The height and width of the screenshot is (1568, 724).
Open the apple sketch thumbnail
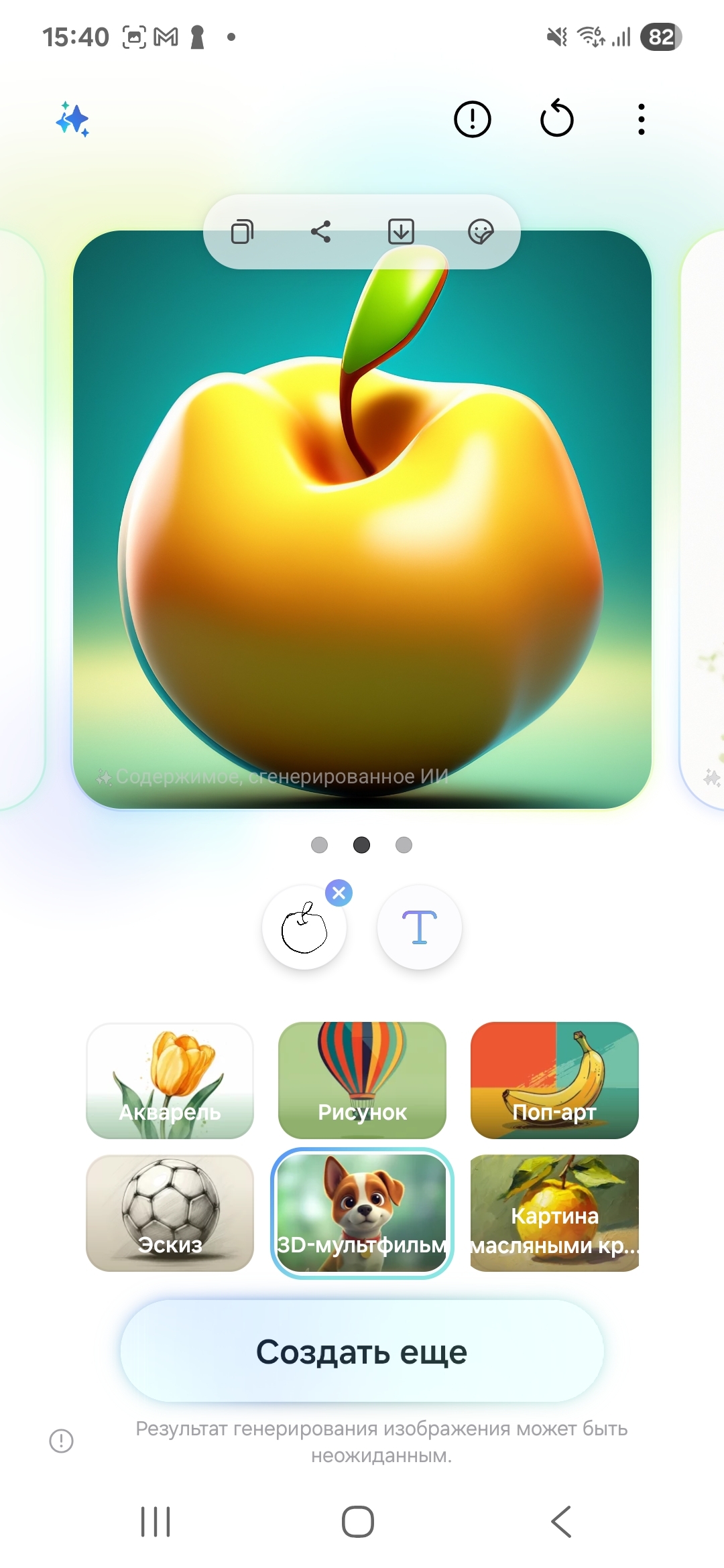coord(304,929)
